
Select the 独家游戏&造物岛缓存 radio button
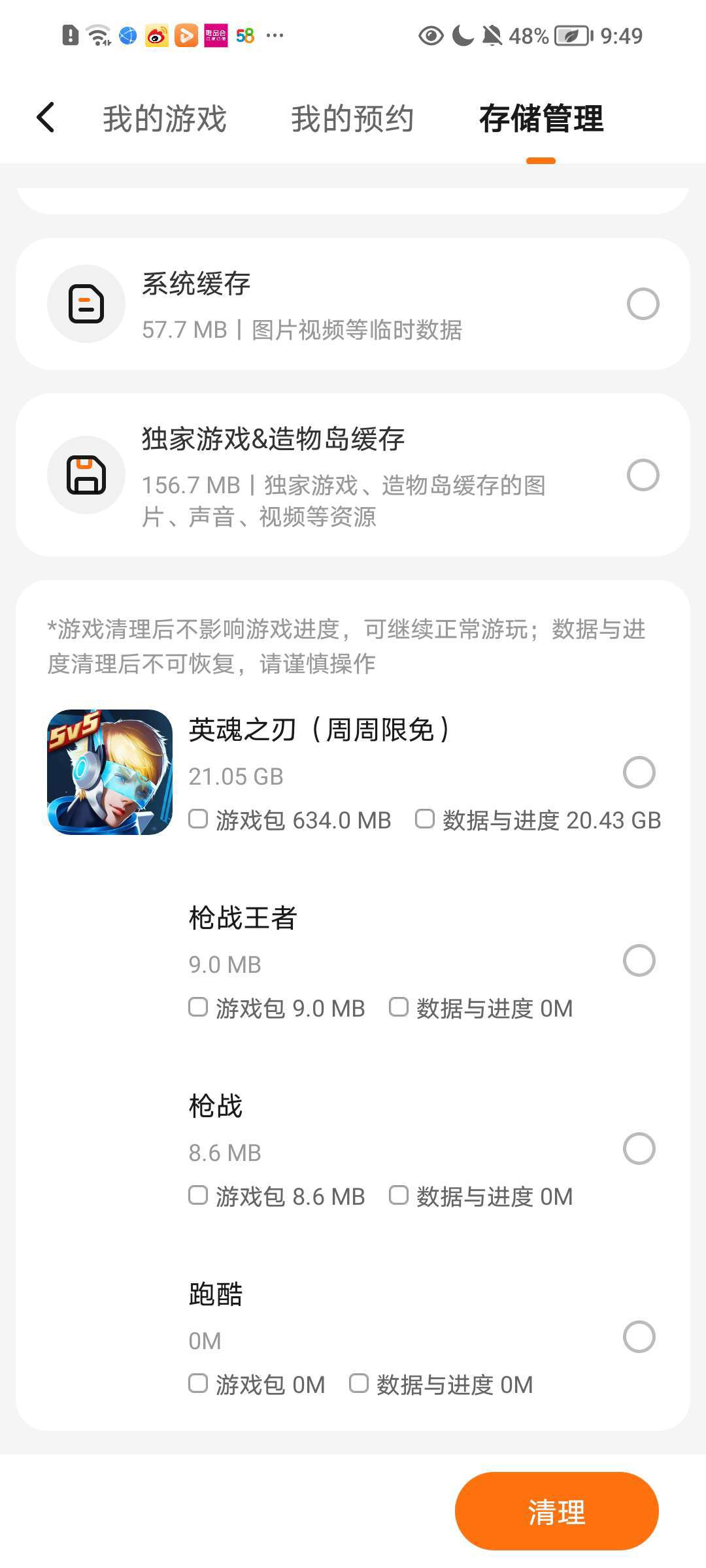[643, 475]
